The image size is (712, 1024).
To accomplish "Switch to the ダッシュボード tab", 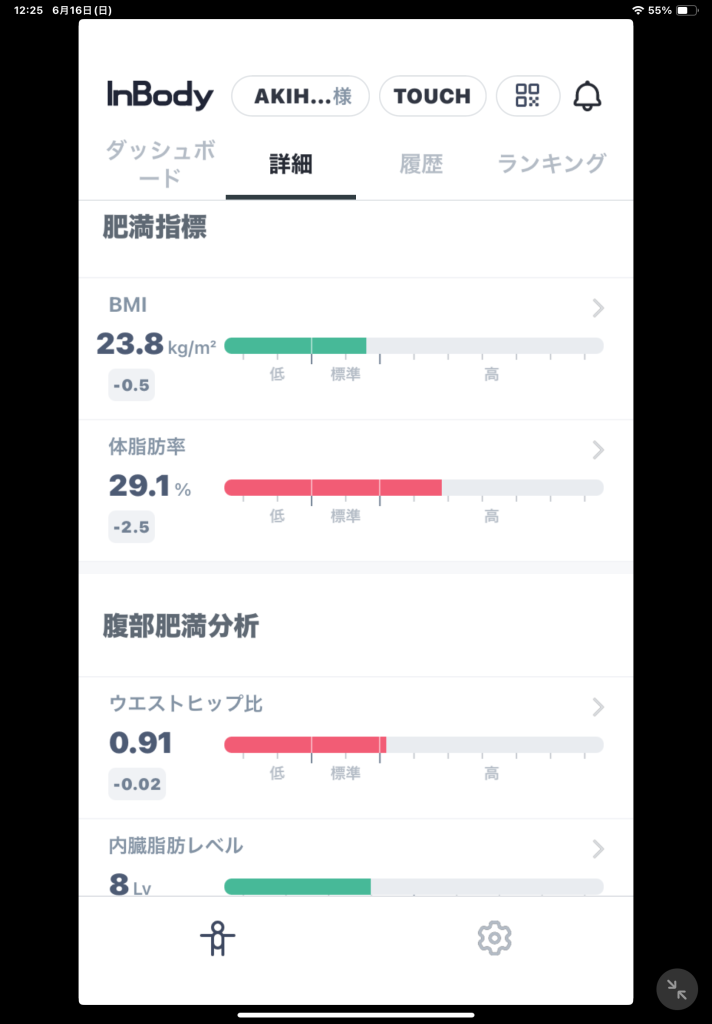I will (x=159, y=165).
